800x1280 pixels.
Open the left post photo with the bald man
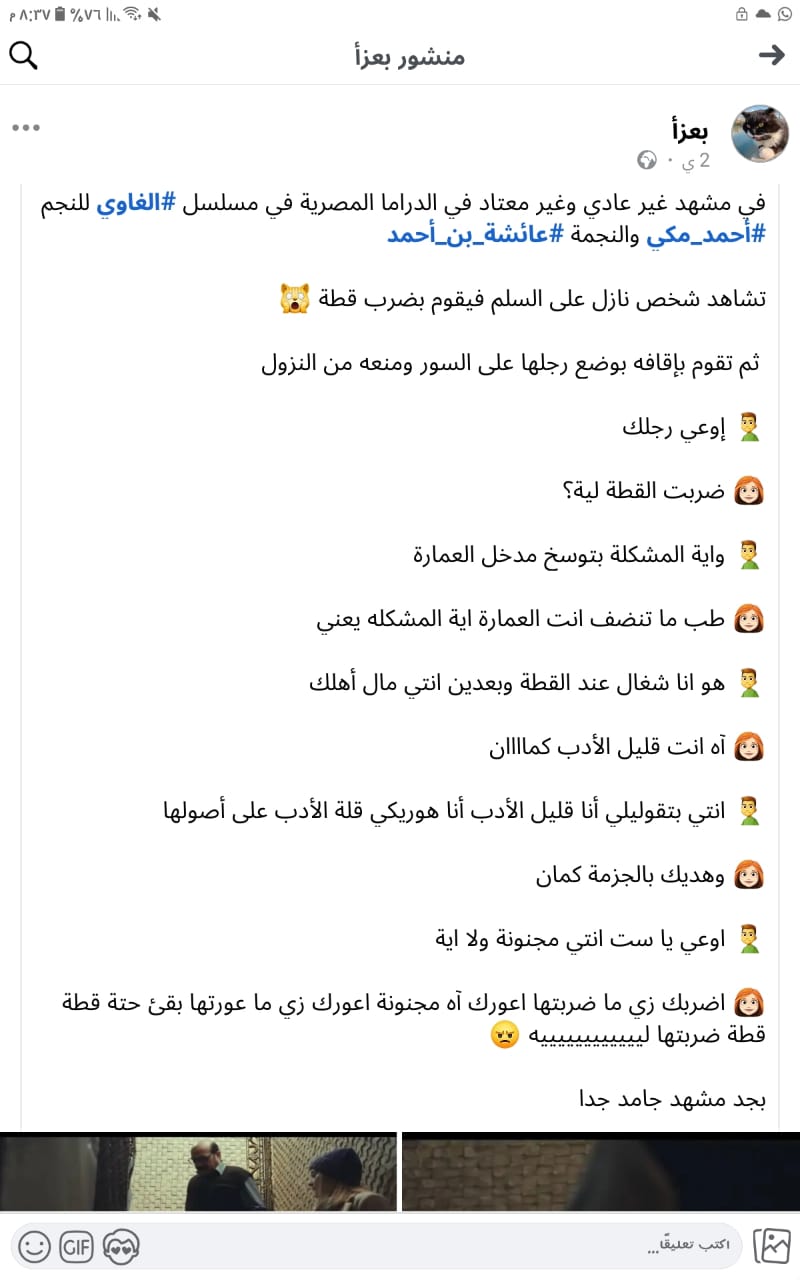point(198,1170)
